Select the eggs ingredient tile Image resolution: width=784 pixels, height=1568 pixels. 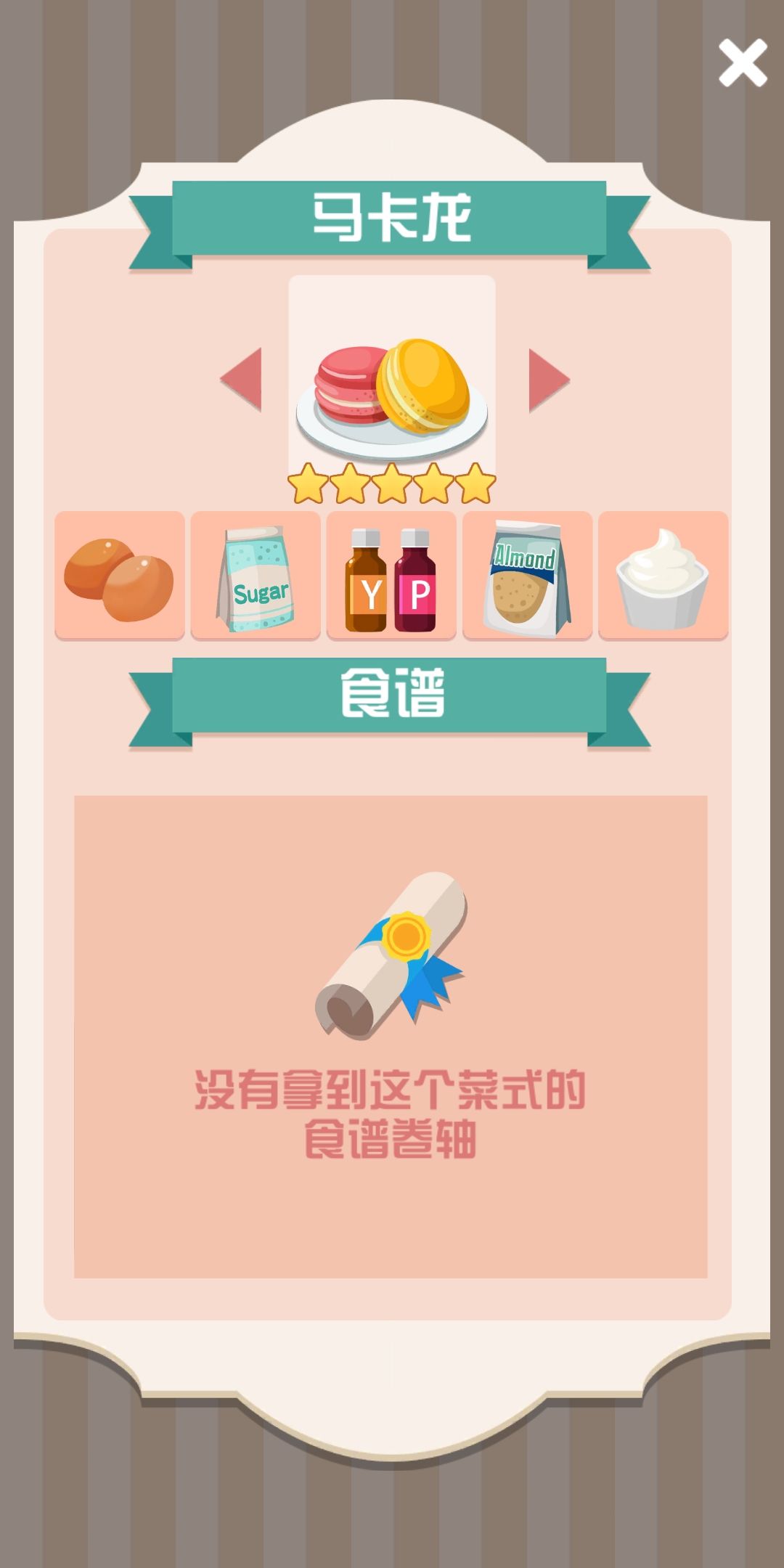point(120,576)
